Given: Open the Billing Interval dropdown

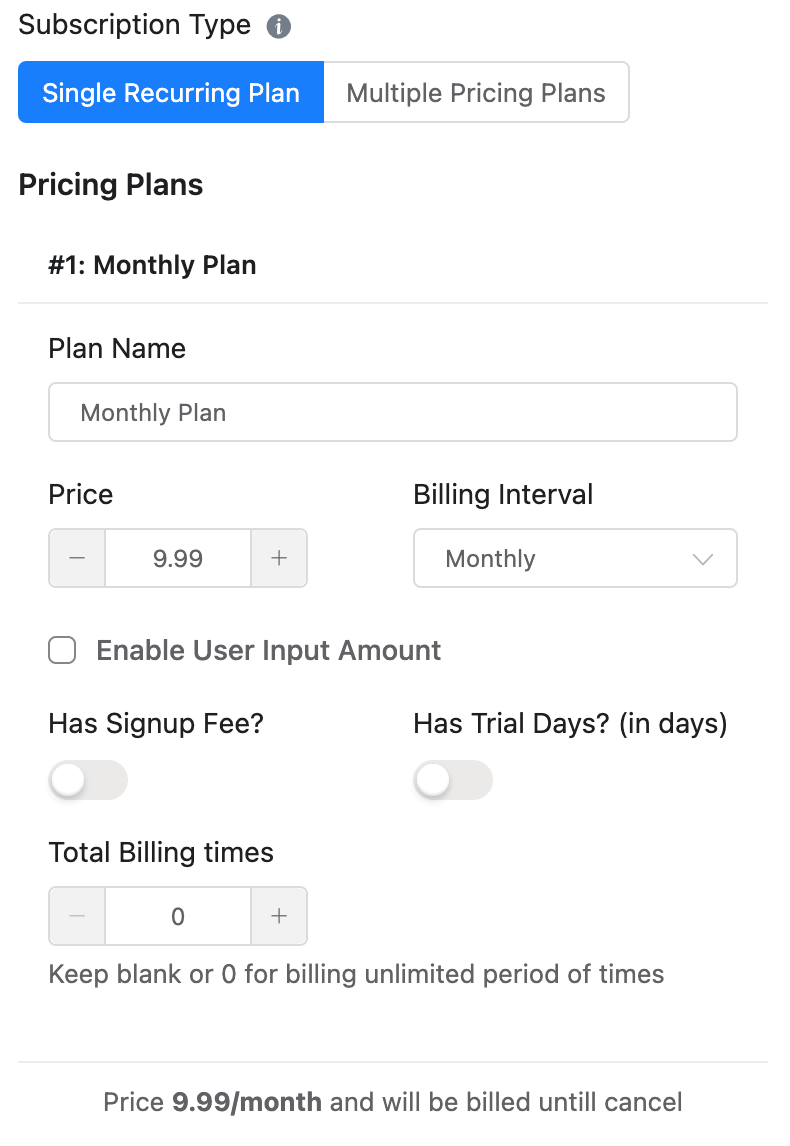Looking at the screenshot, I should 575,558.
